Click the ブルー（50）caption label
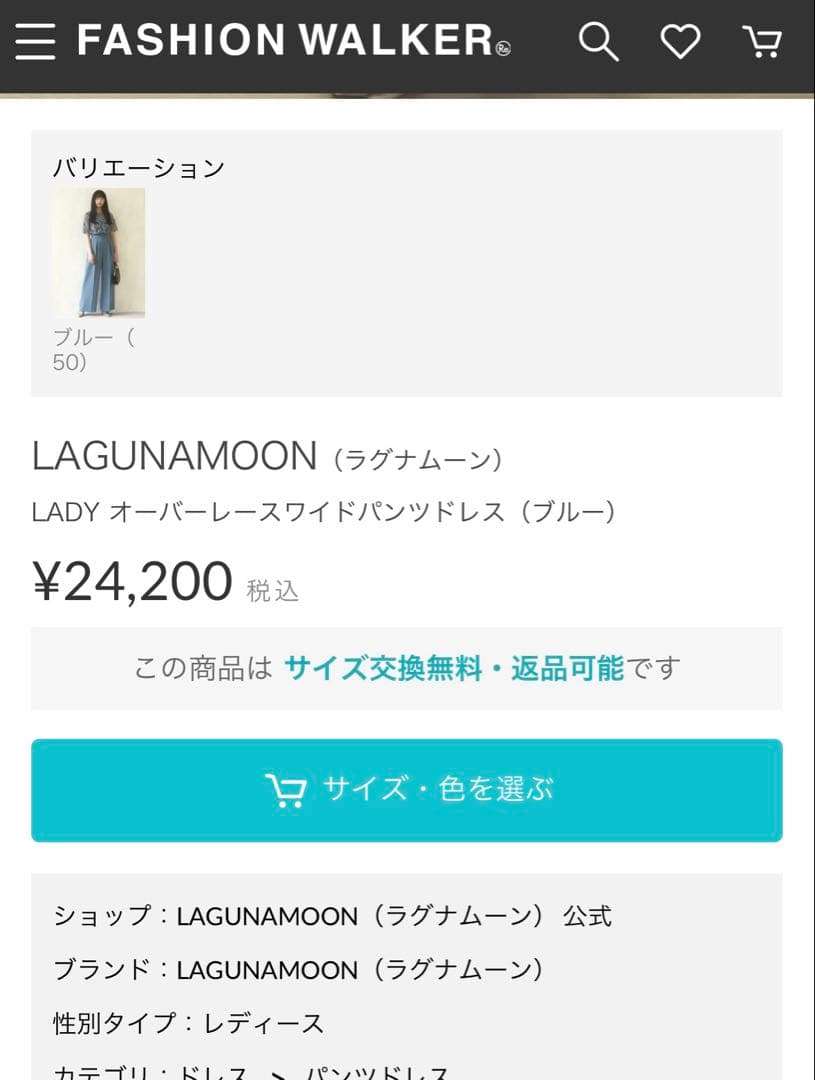Screen dimensions: 815x1080 [x=90, y=350]
